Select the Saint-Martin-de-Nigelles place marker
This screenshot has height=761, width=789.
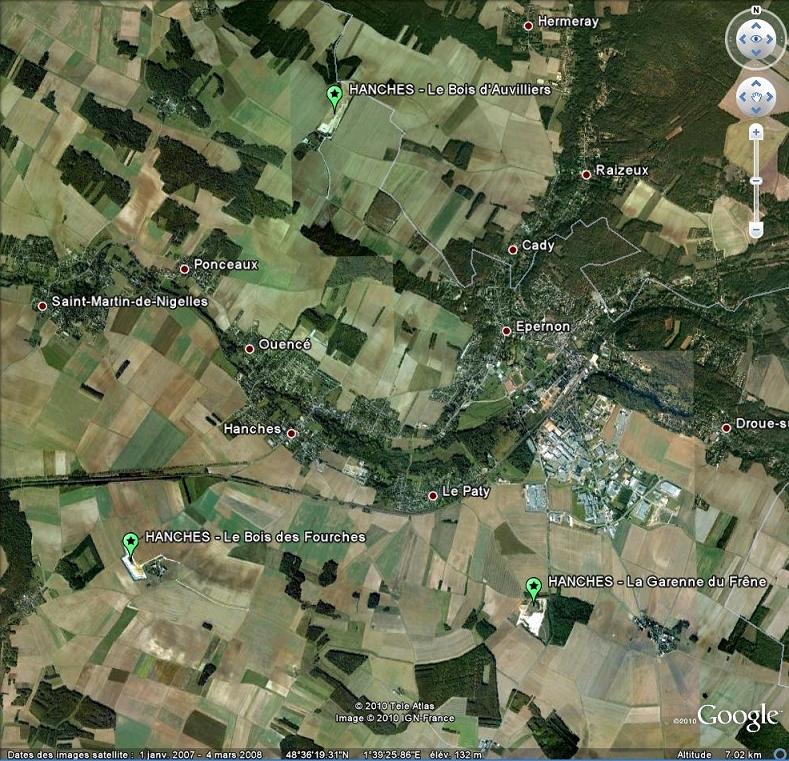tap(42, 305)
